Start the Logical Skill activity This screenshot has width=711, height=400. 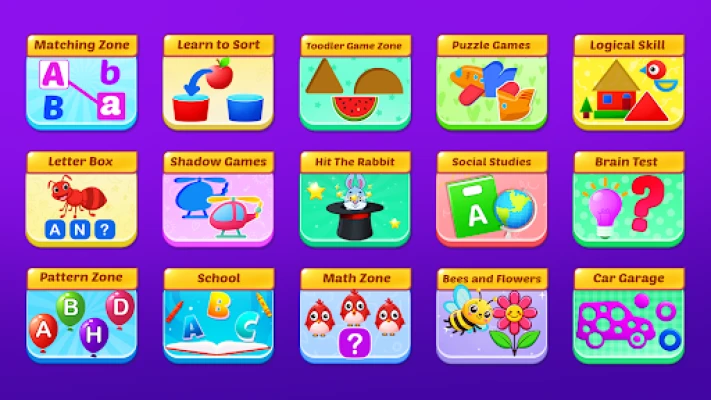pos(629,83)
